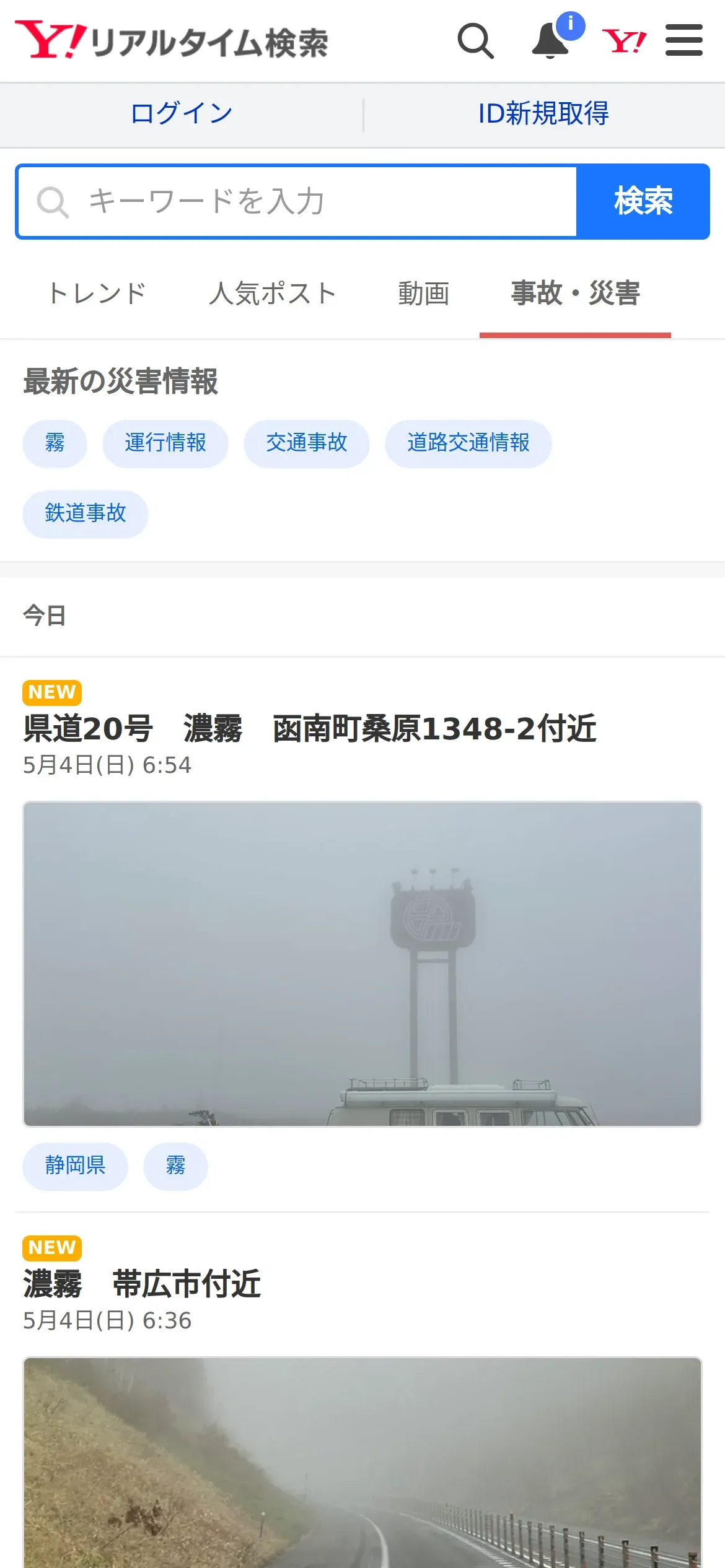Screen dimensions: 725x1568
Task: Open the ID新規取得 link
Action: [x=543, y=114]
